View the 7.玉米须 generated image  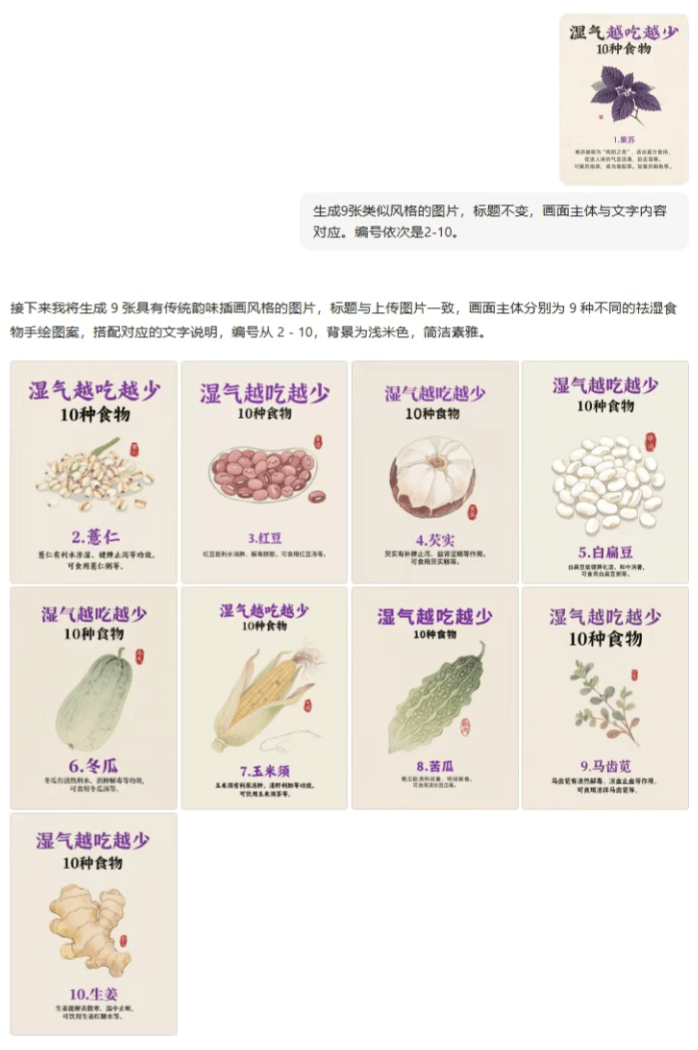pos(264,697)
